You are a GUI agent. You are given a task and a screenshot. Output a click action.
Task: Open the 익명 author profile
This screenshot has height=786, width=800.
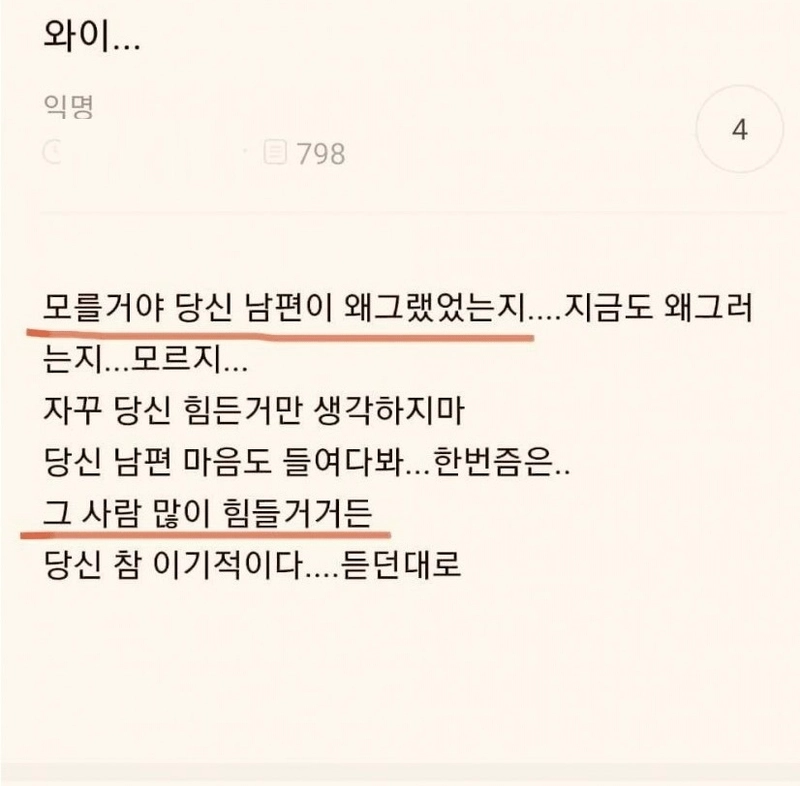tap(69, 107)
